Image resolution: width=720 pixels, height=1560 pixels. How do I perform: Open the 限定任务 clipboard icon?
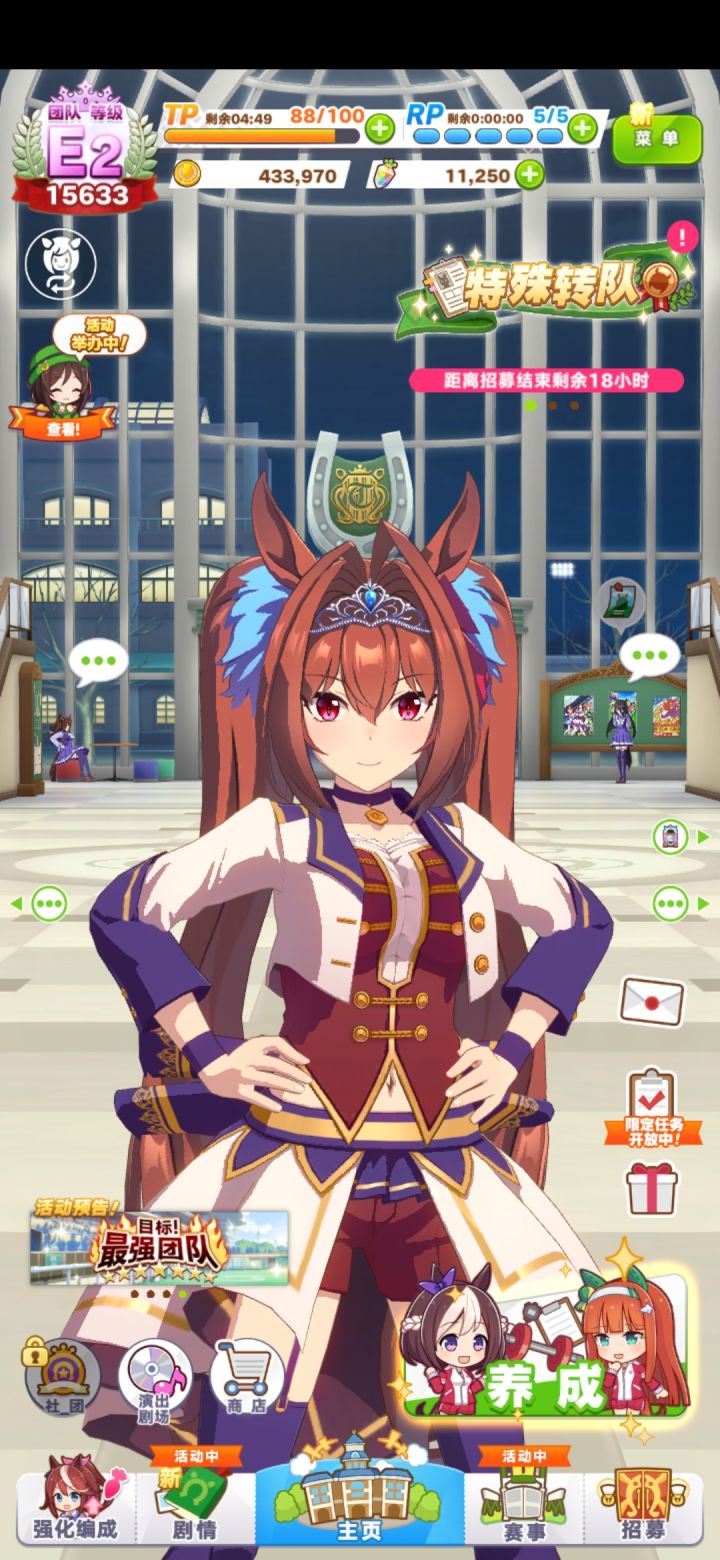pyautogui.click(x=650, y=1090)
